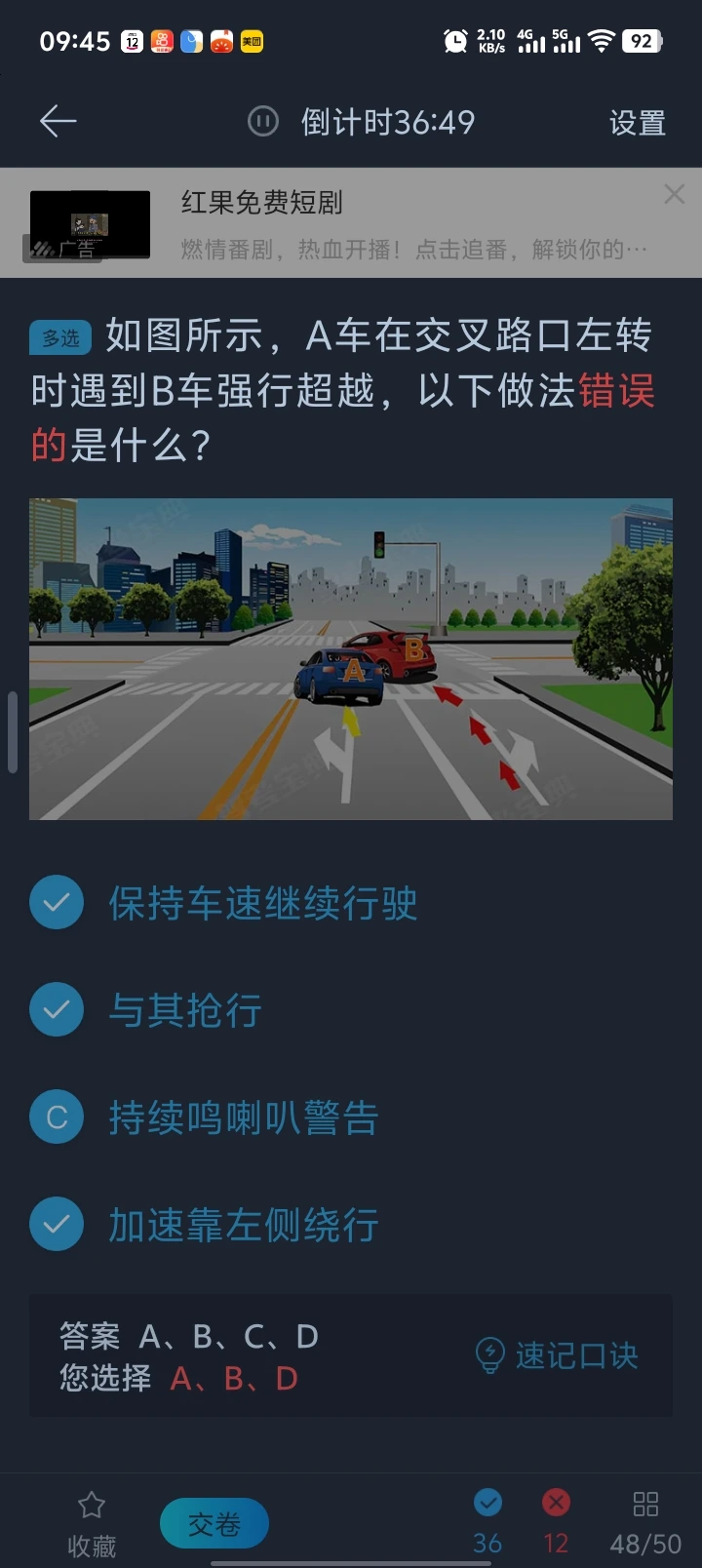Close the 红果免费短剧 ad banner

pyautogui.click(x=674, y=194)
